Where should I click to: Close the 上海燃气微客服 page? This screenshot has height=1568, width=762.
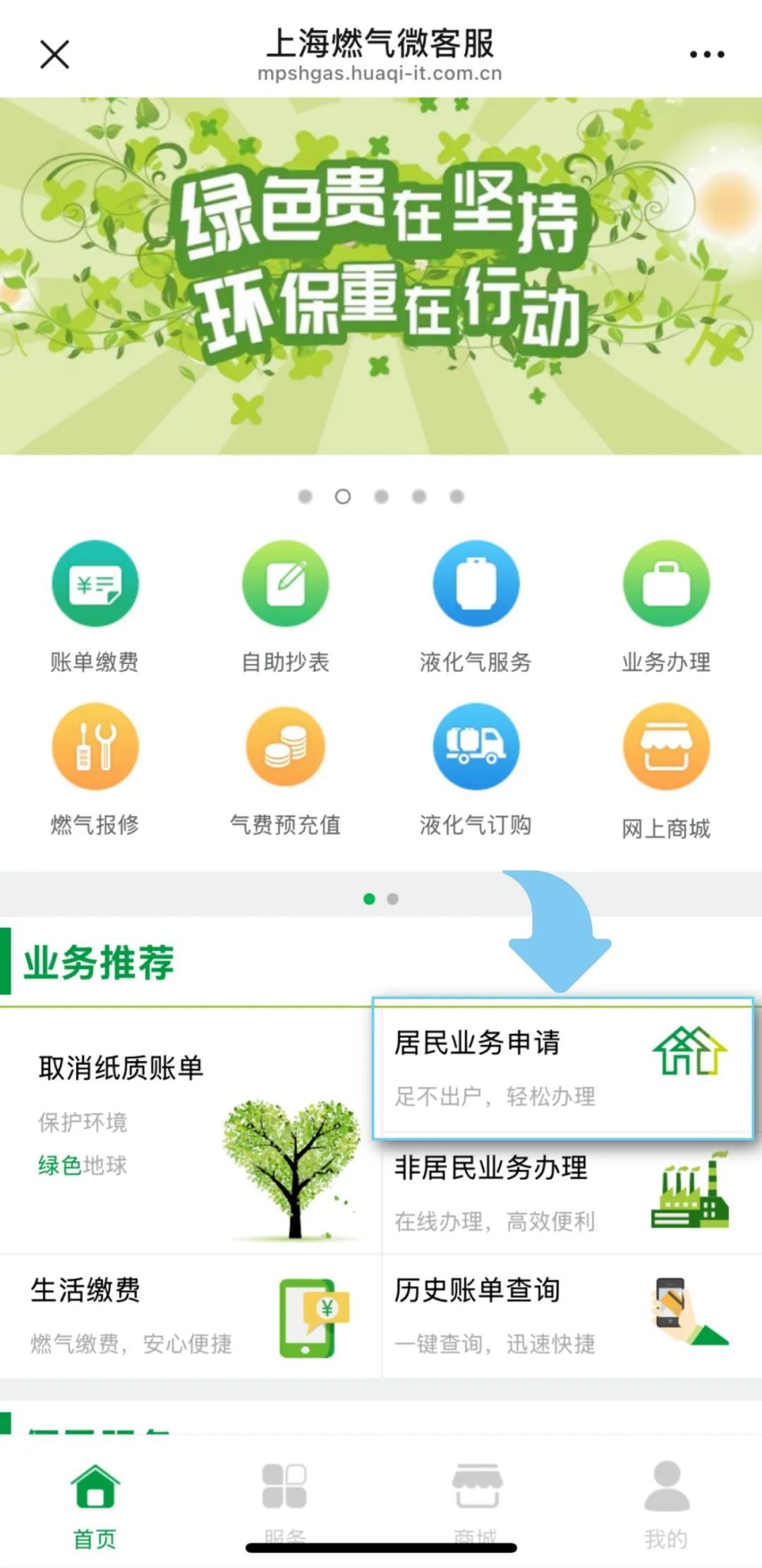54,54
